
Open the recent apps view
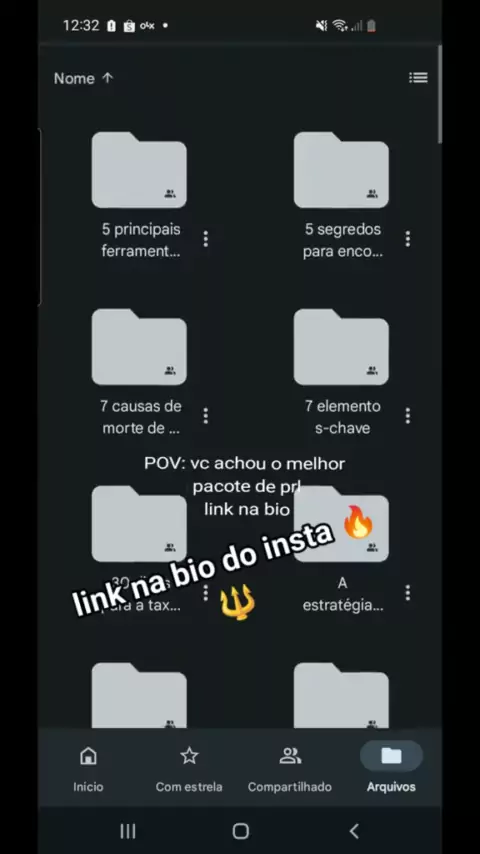click(127, 831)
